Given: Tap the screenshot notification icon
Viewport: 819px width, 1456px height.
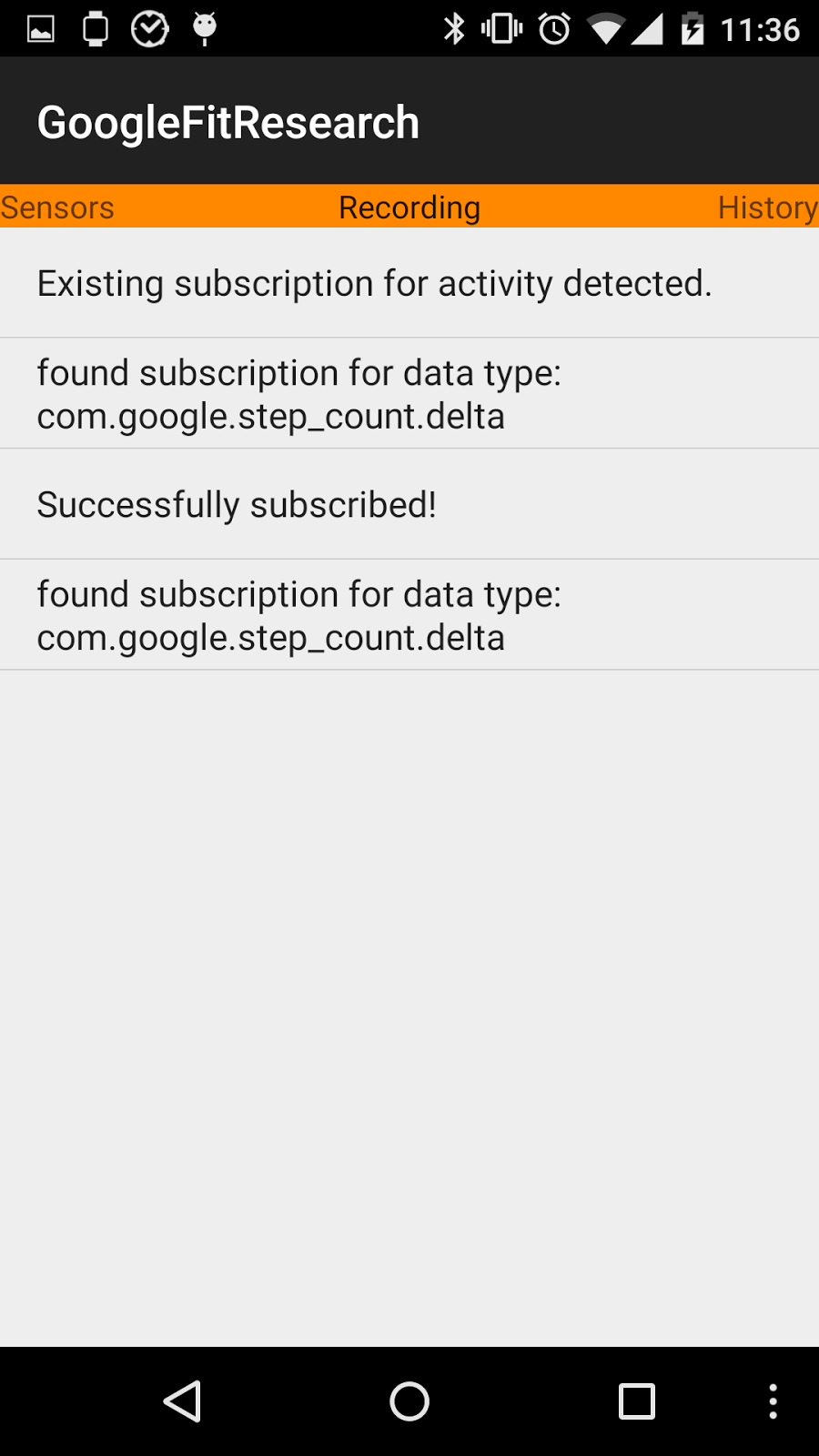Looking at the screenshot, I should click(41, 27).
